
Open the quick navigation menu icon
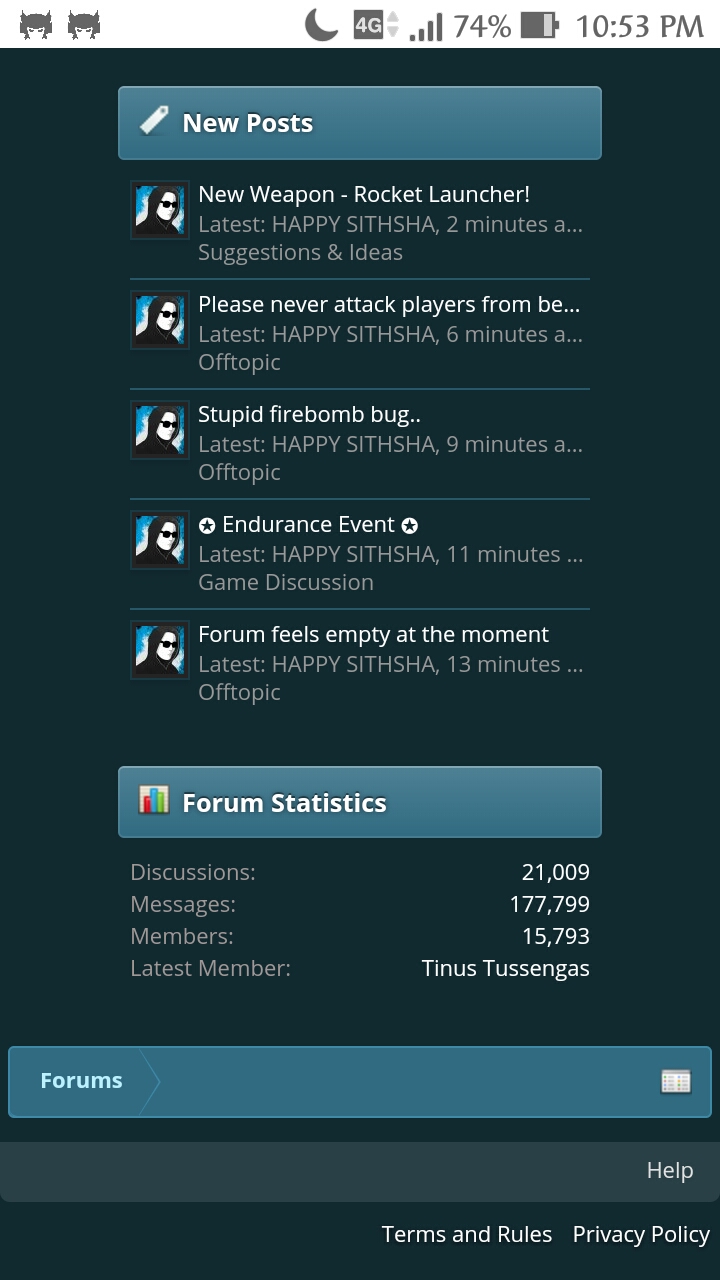(x=676, y=1081)
